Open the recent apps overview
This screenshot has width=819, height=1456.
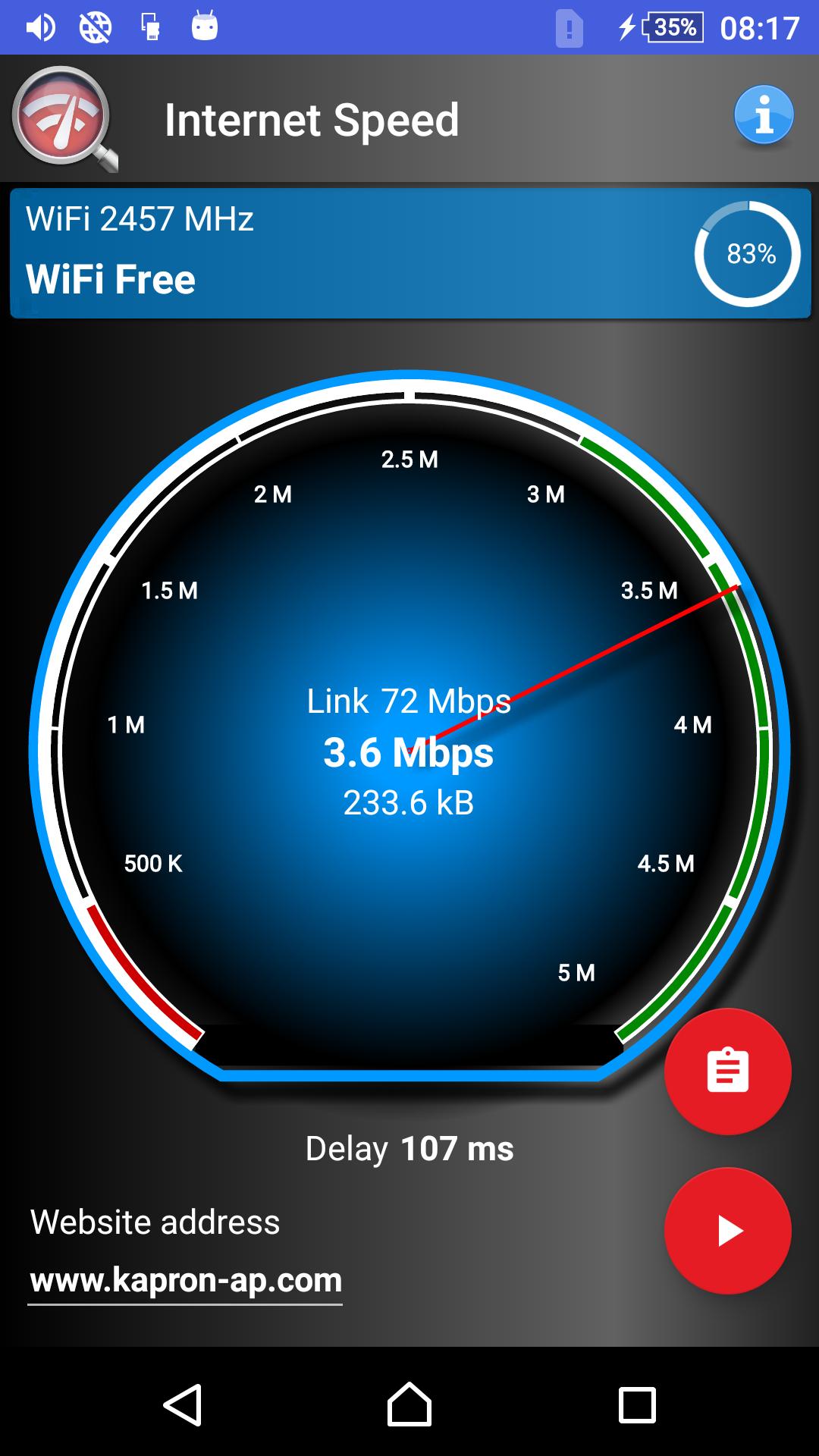point(637,1404)
